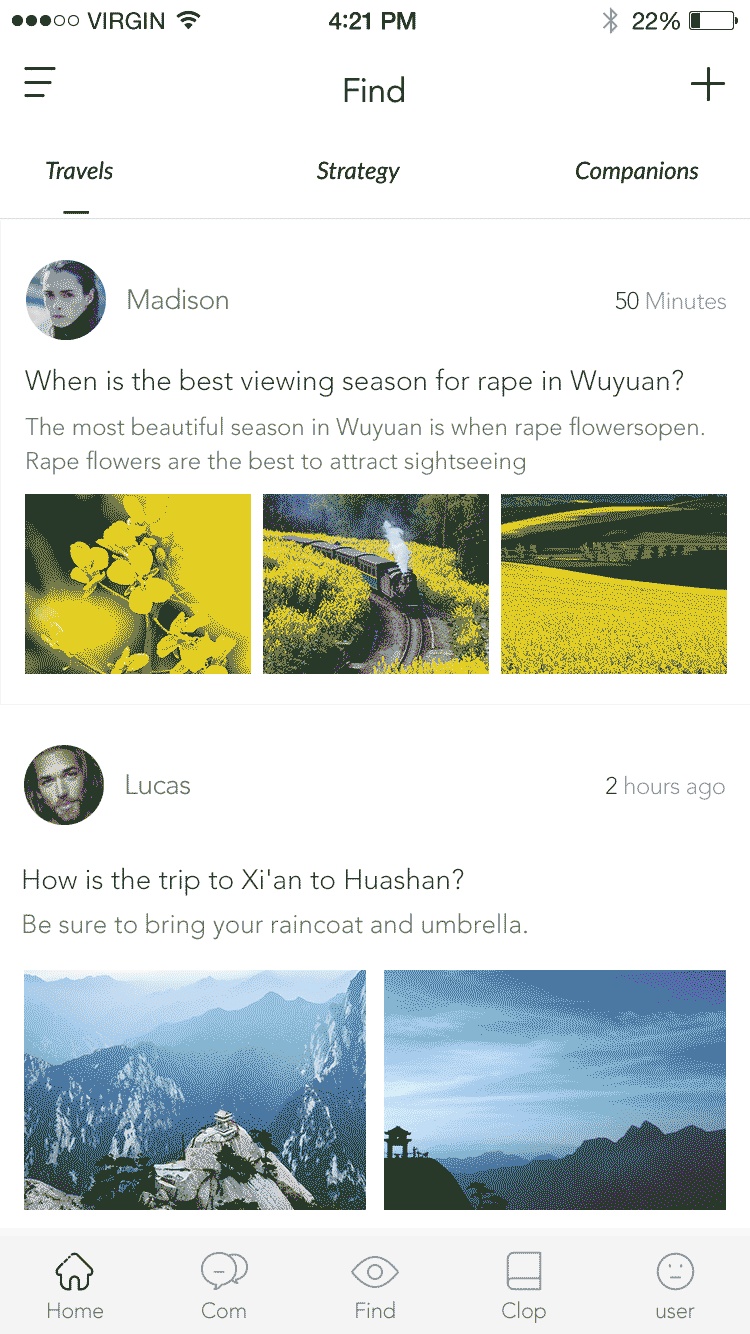View the mountain temple photo
Image resolution: width=750 pixels, height=1334 pixels.
point(195,1089)
